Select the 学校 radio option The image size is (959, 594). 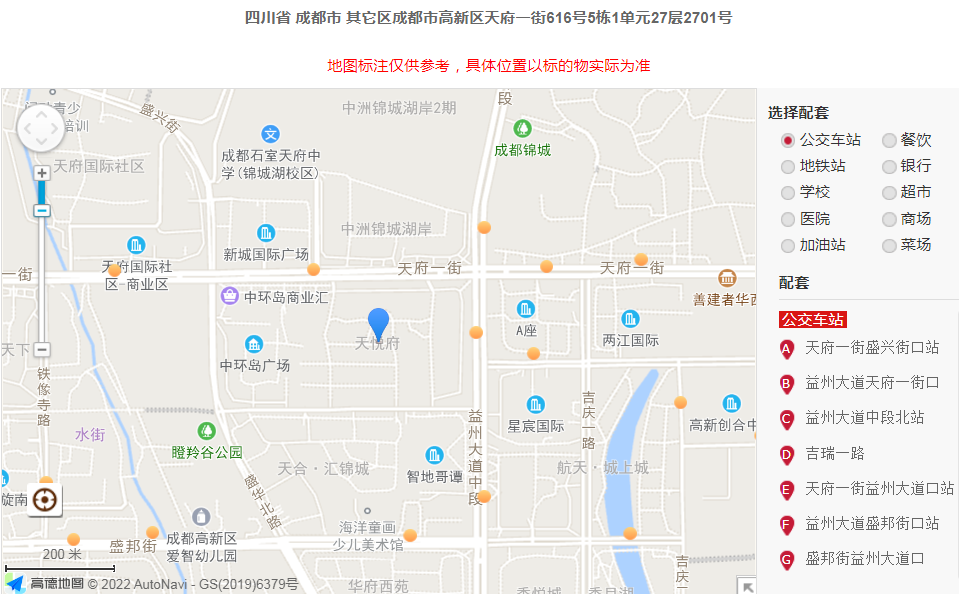(x=788, y=193)
